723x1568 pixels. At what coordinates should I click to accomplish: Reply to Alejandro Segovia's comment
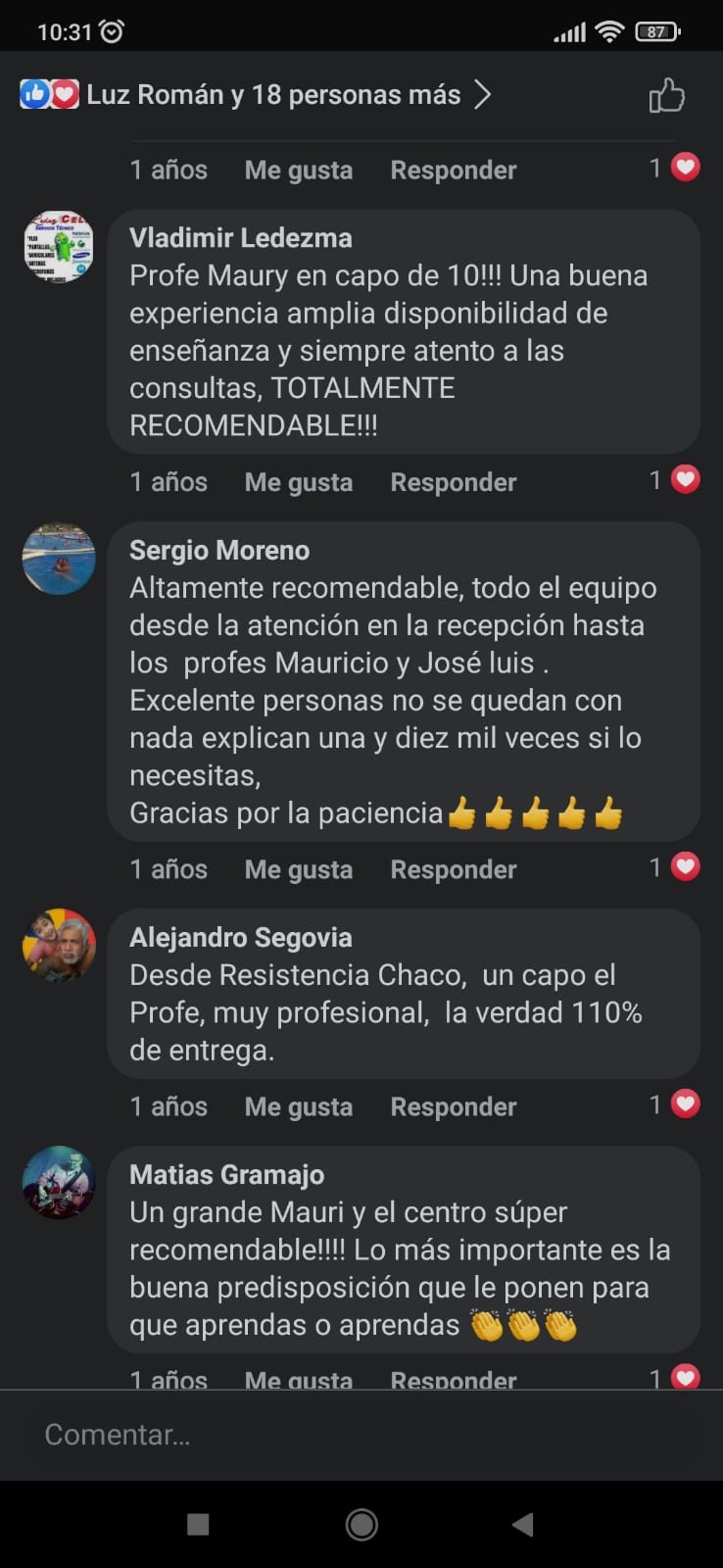[453, 1106]
